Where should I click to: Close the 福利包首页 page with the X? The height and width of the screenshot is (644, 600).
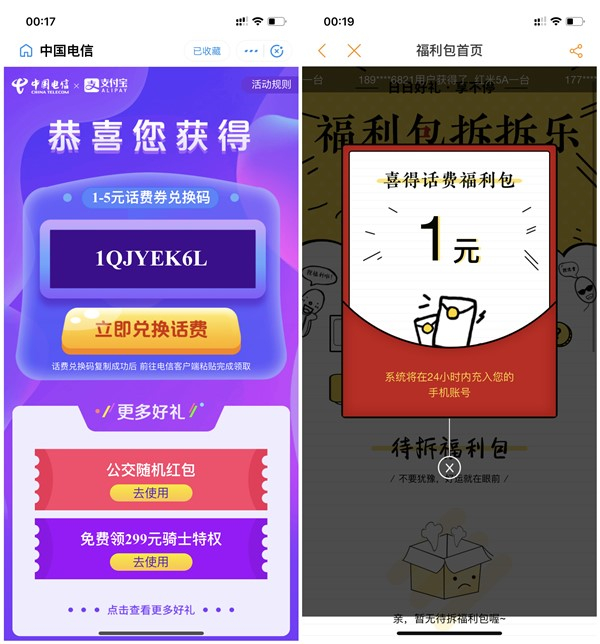click(x=354, y=51)
